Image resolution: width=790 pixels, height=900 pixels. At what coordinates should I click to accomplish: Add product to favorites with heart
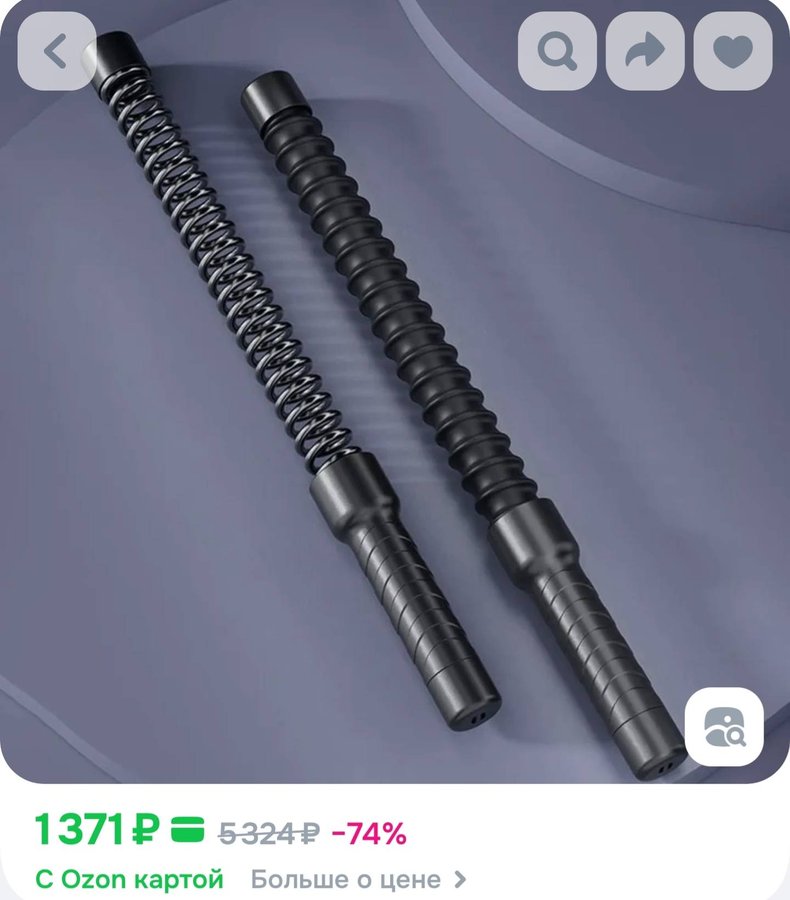click(x=733, y=52)
